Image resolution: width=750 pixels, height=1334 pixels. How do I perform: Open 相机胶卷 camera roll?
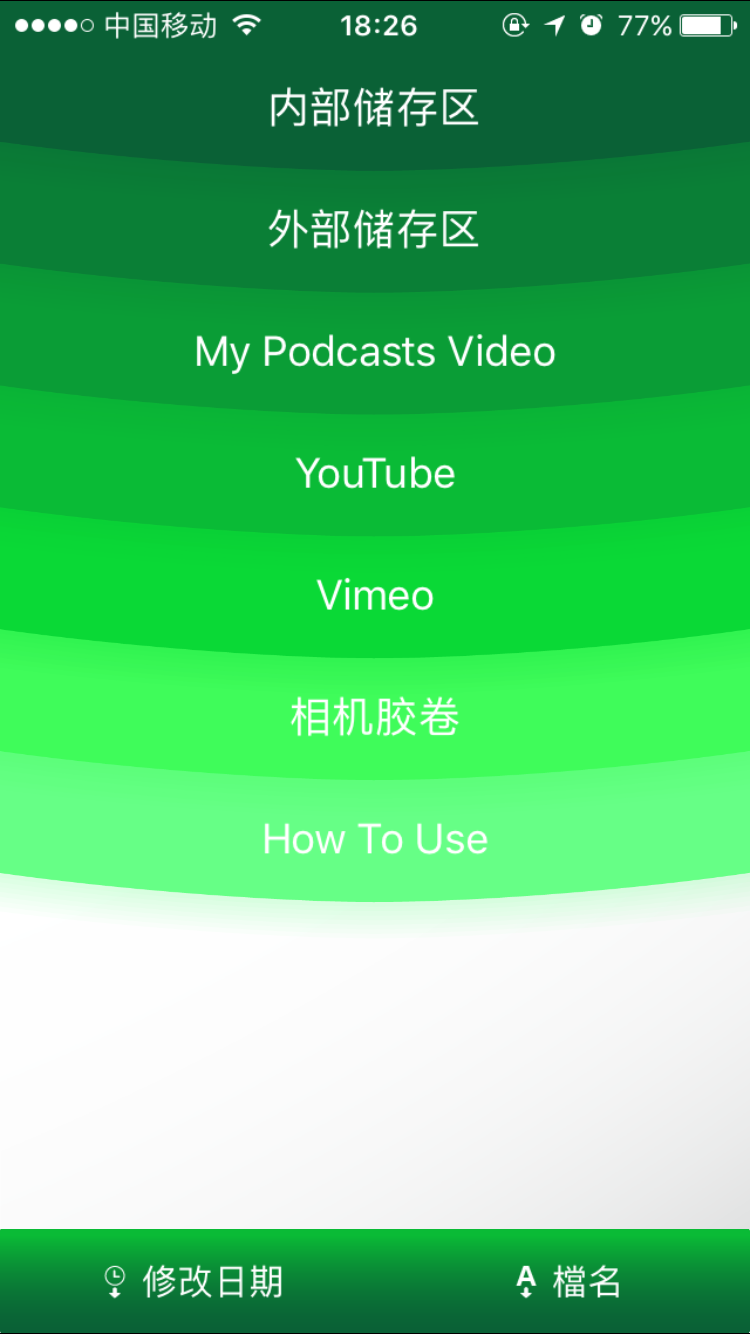coord(375,718)
